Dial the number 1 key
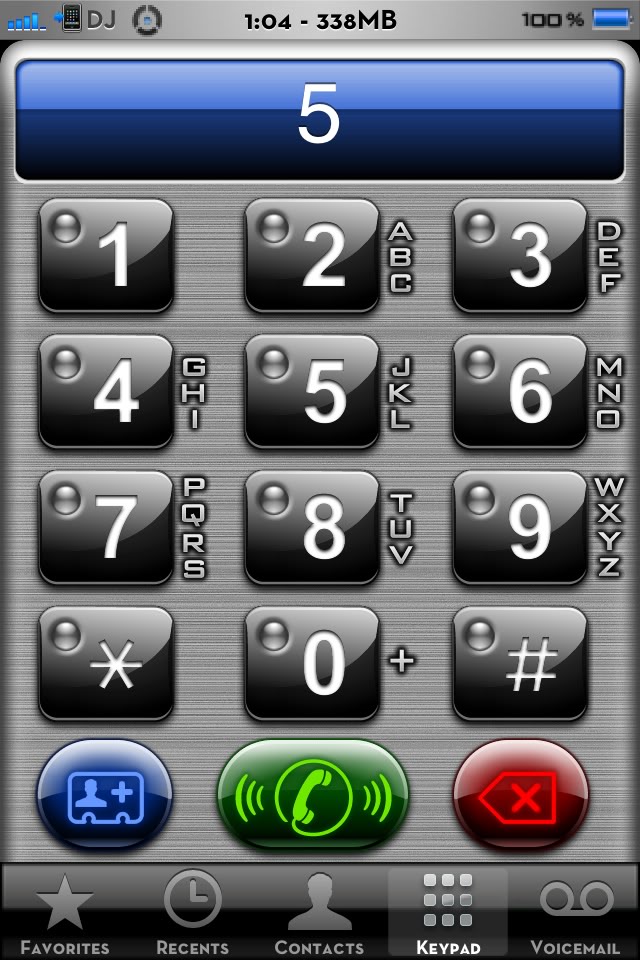640x960 pixels. coord(106,256)
